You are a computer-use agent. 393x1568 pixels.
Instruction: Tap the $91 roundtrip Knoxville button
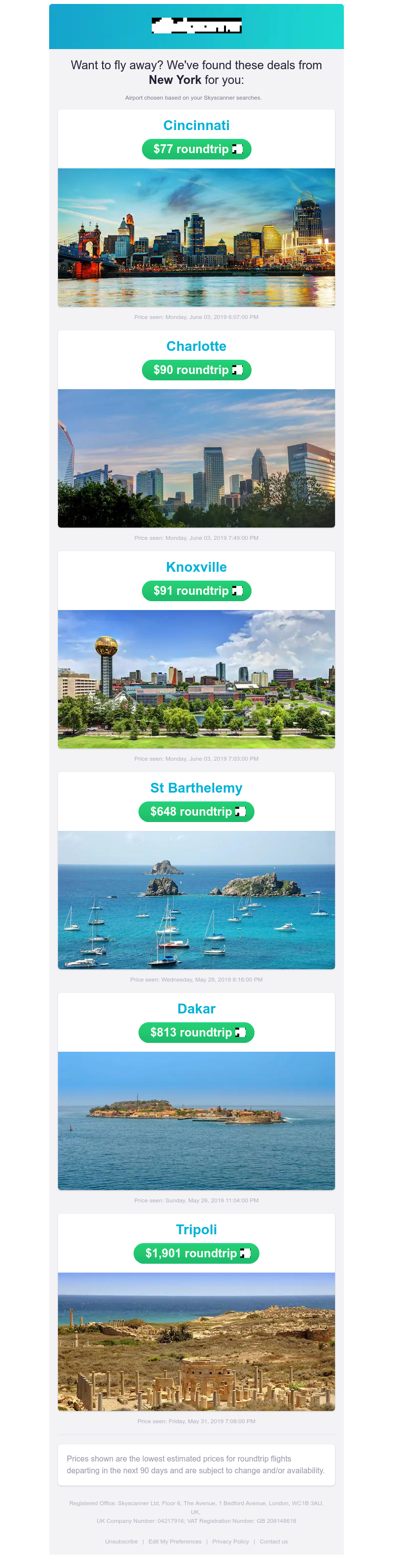pos(196,591)
